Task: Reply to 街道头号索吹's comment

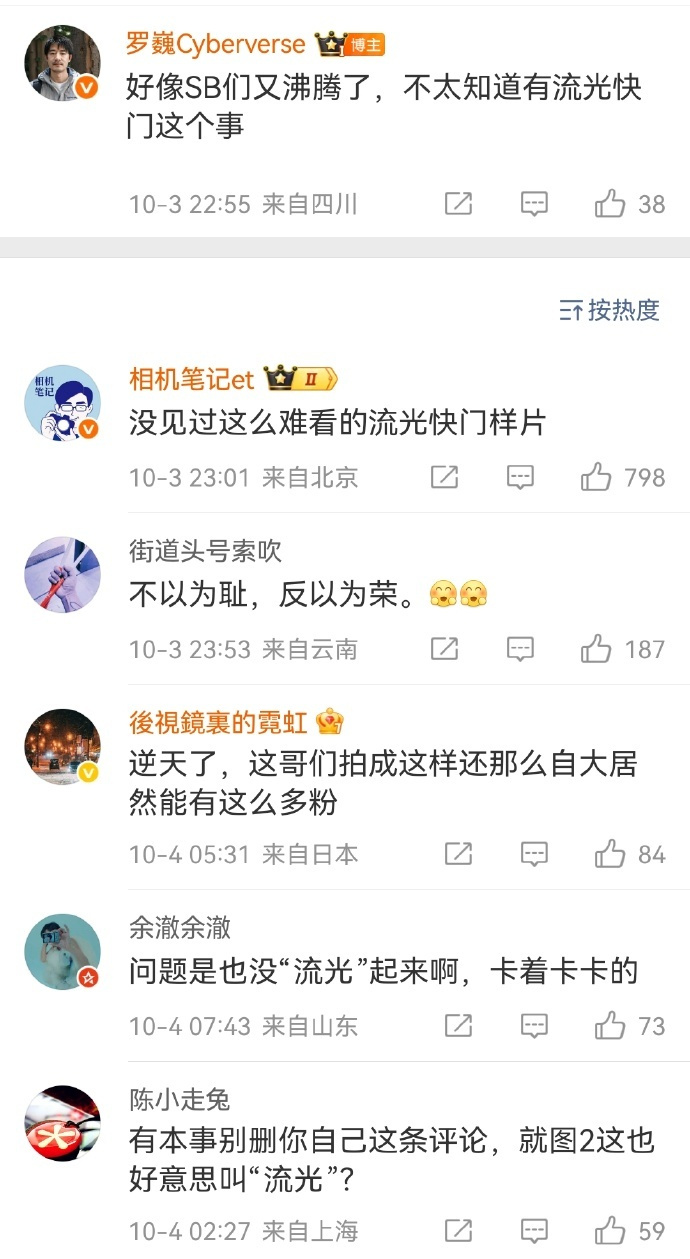Action: (x=520, y=649)
